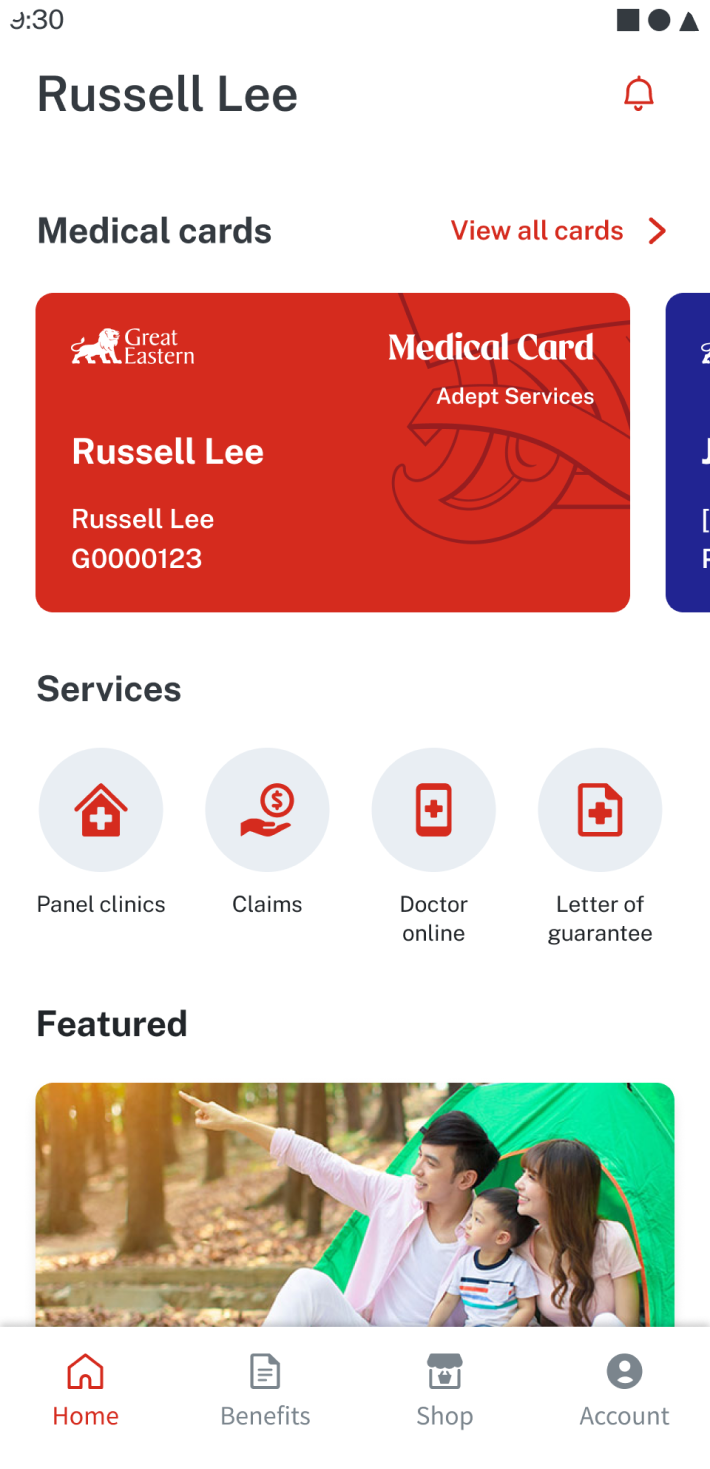Open the partially visible blue medical card
The width and height of the screenshot is (710, 1469).
pyautogui.click(x=689, y=452)
